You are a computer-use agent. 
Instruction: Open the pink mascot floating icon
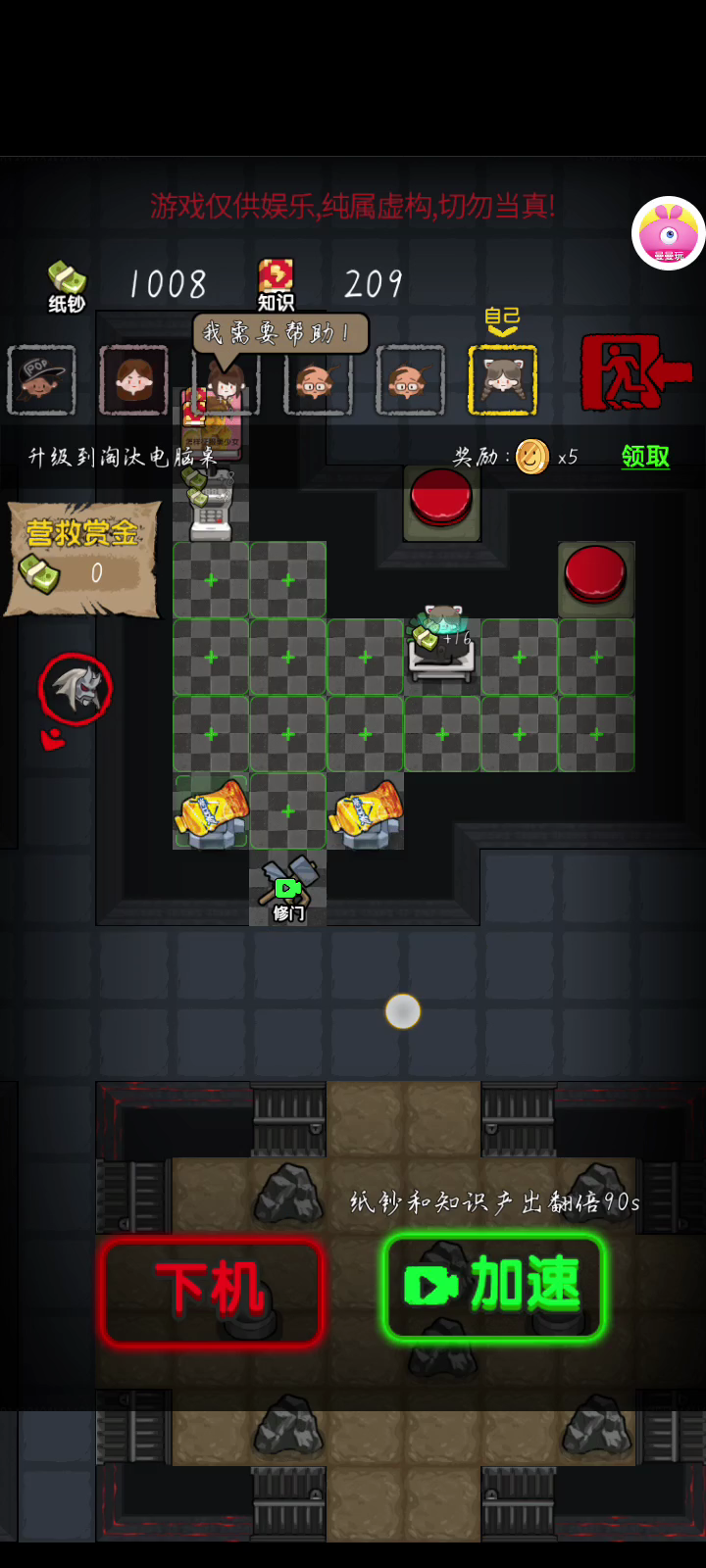(669, 233)
